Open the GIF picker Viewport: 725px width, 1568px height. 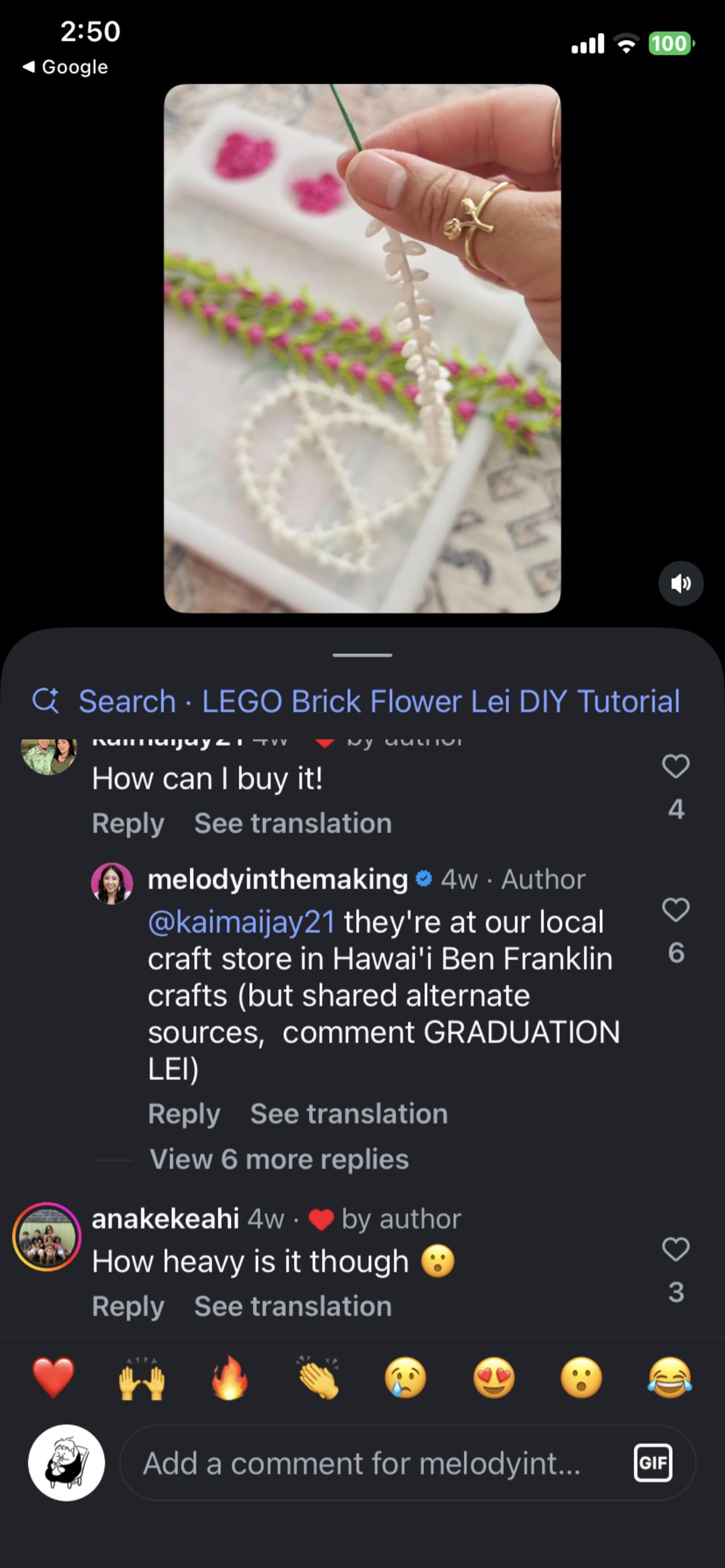coord(652,1463)
